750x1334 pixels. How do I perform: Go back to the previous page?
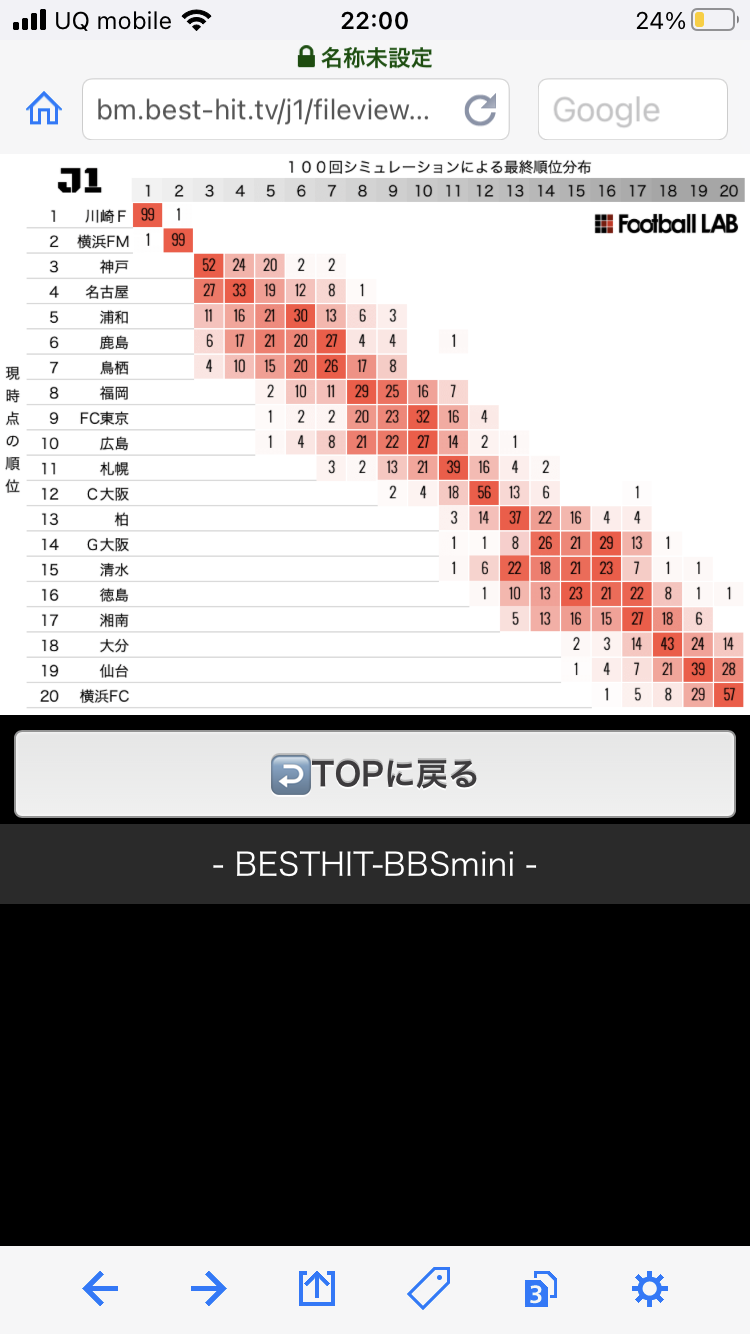click(x=100, y=1289)
